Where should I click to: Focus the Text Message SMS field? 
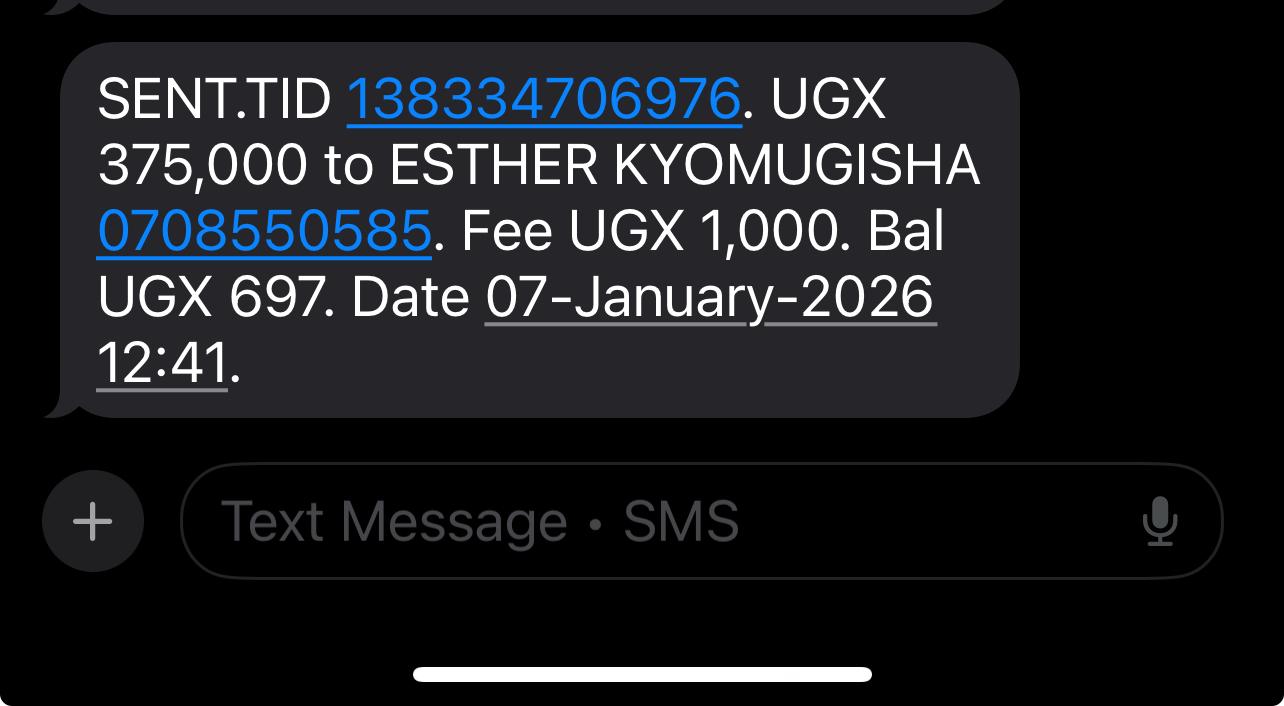tap(701, 521)
